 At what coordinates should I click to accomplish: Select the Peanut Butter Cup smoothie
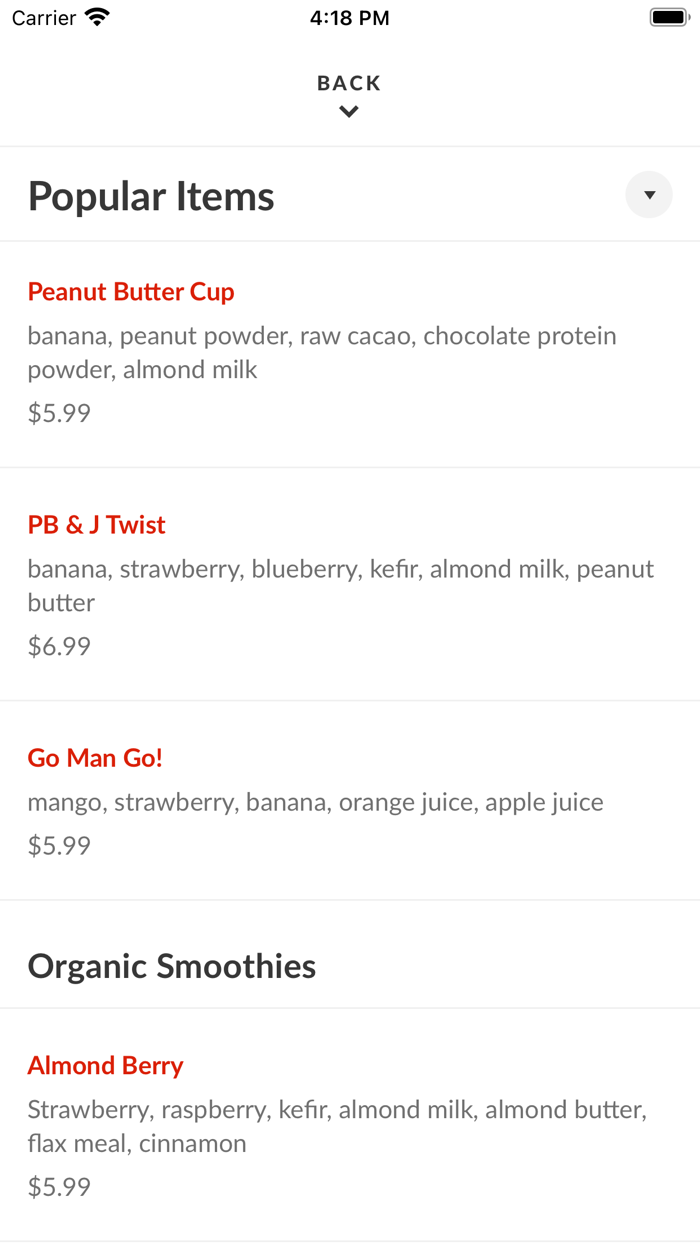[131, 292]
